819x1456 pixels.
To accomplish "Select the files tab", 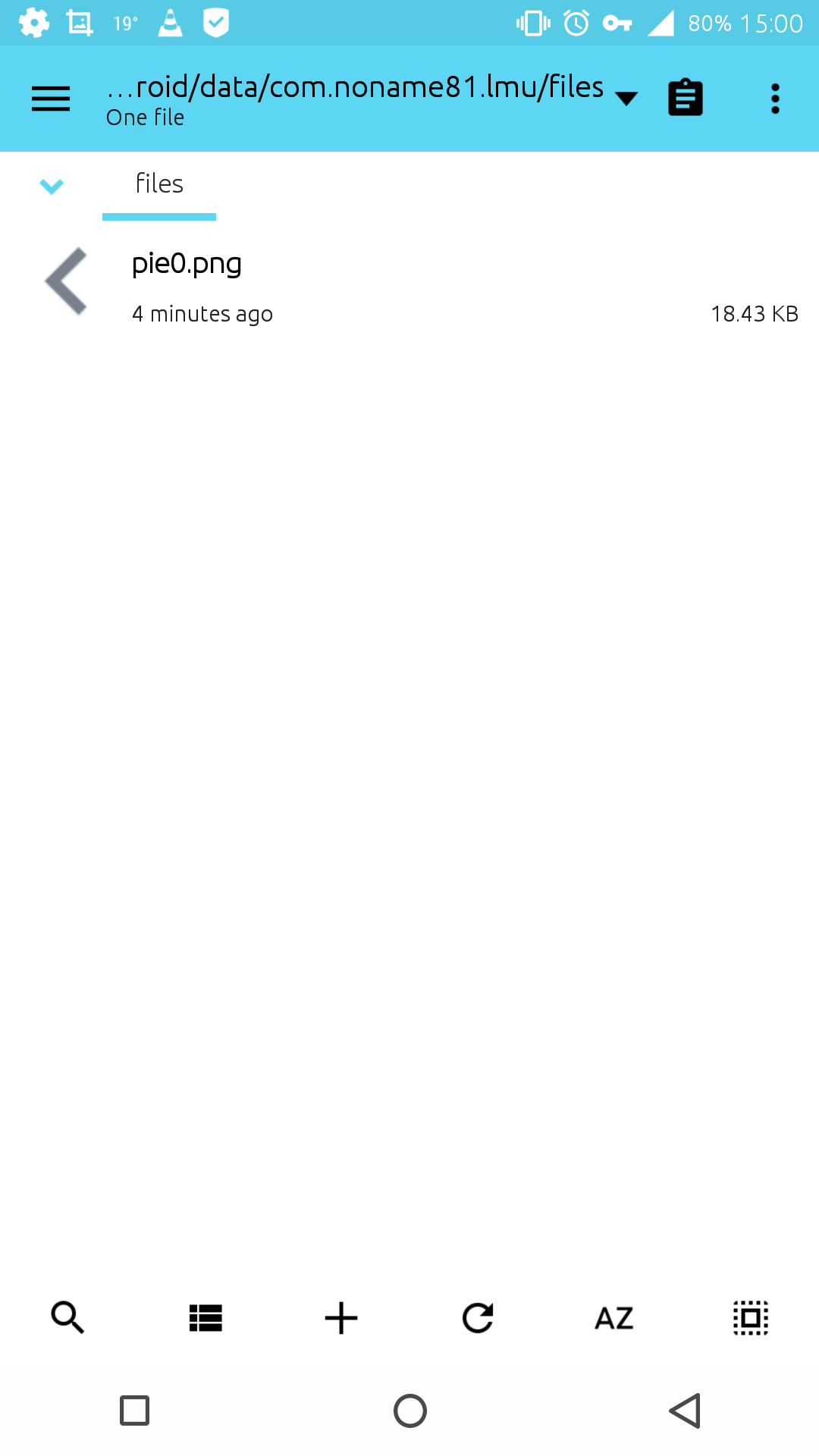I will 159,186.
